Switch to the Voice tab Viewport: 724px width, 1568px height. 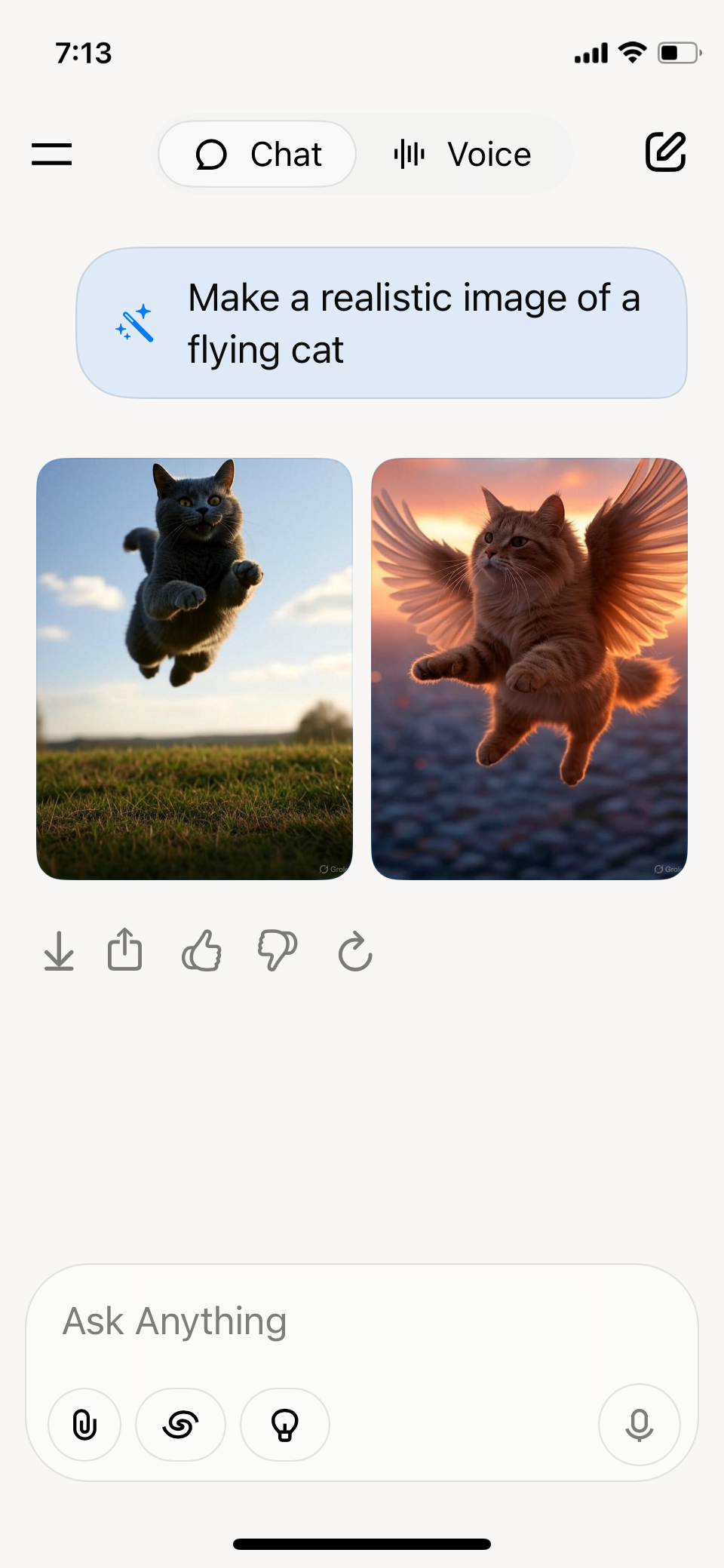click(x=462, y=155)
